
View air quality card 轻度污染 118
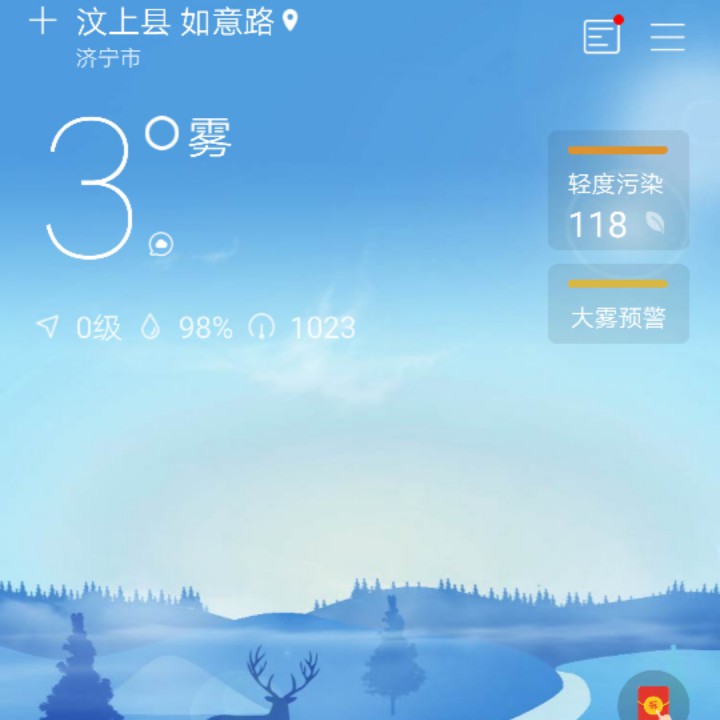(618, 191)
